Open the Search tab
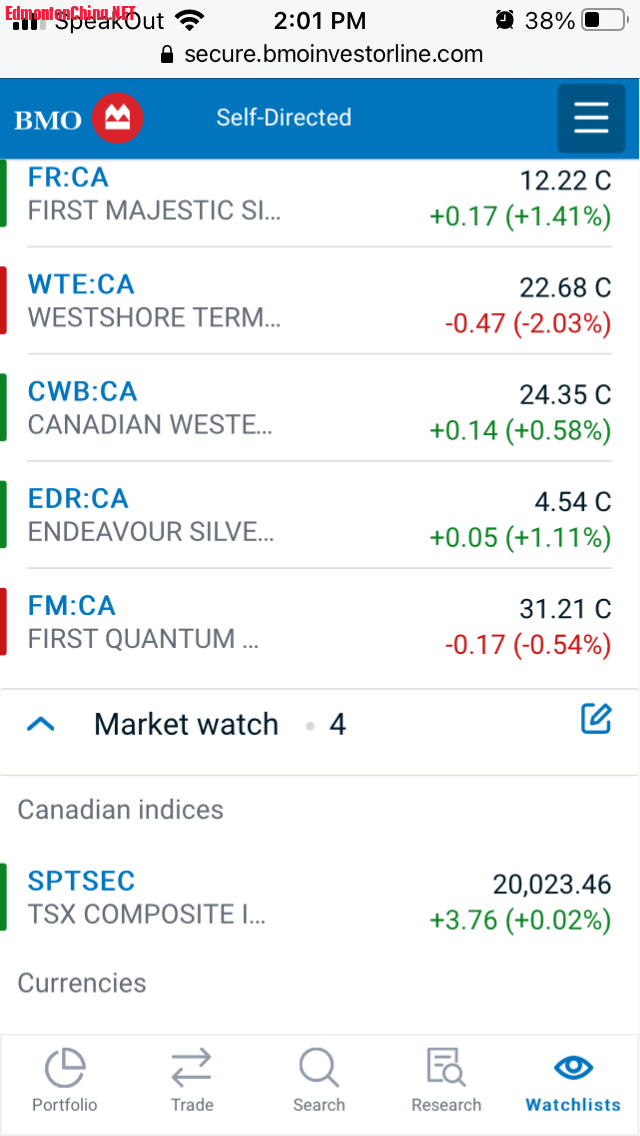 [319, 1080]
